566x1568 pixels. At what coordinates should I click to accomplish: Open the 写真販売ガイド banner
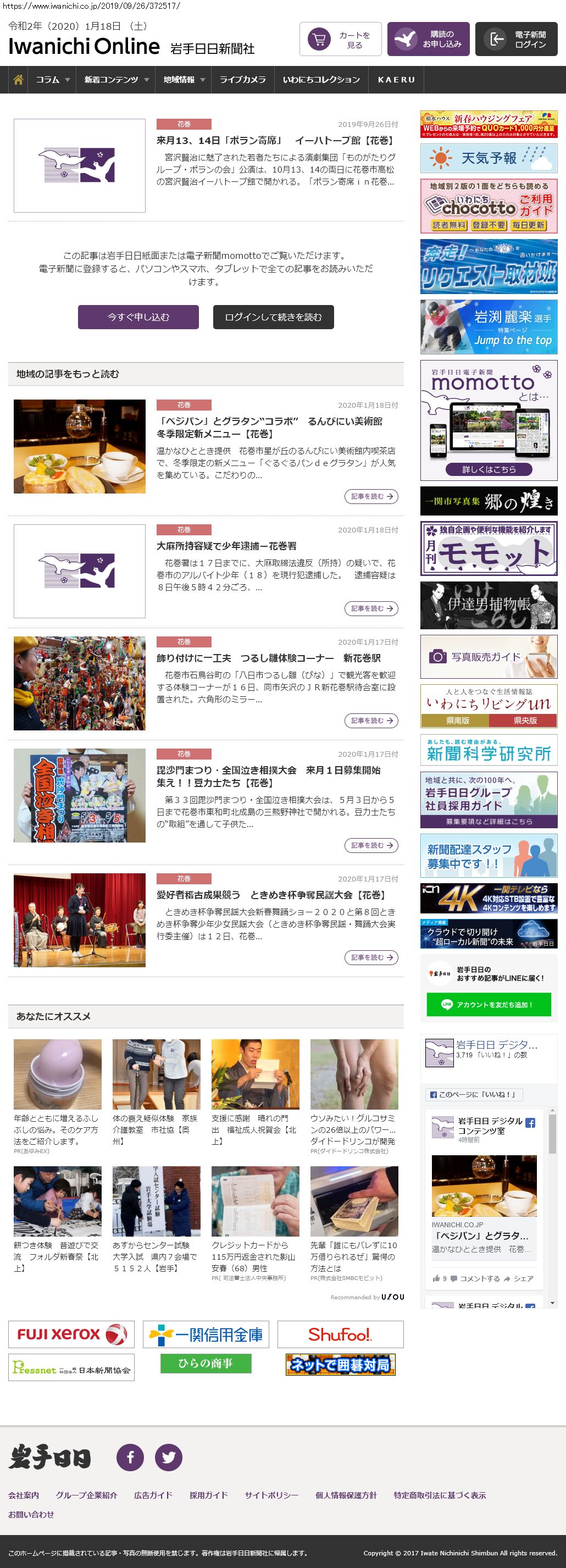click(488, 657)
